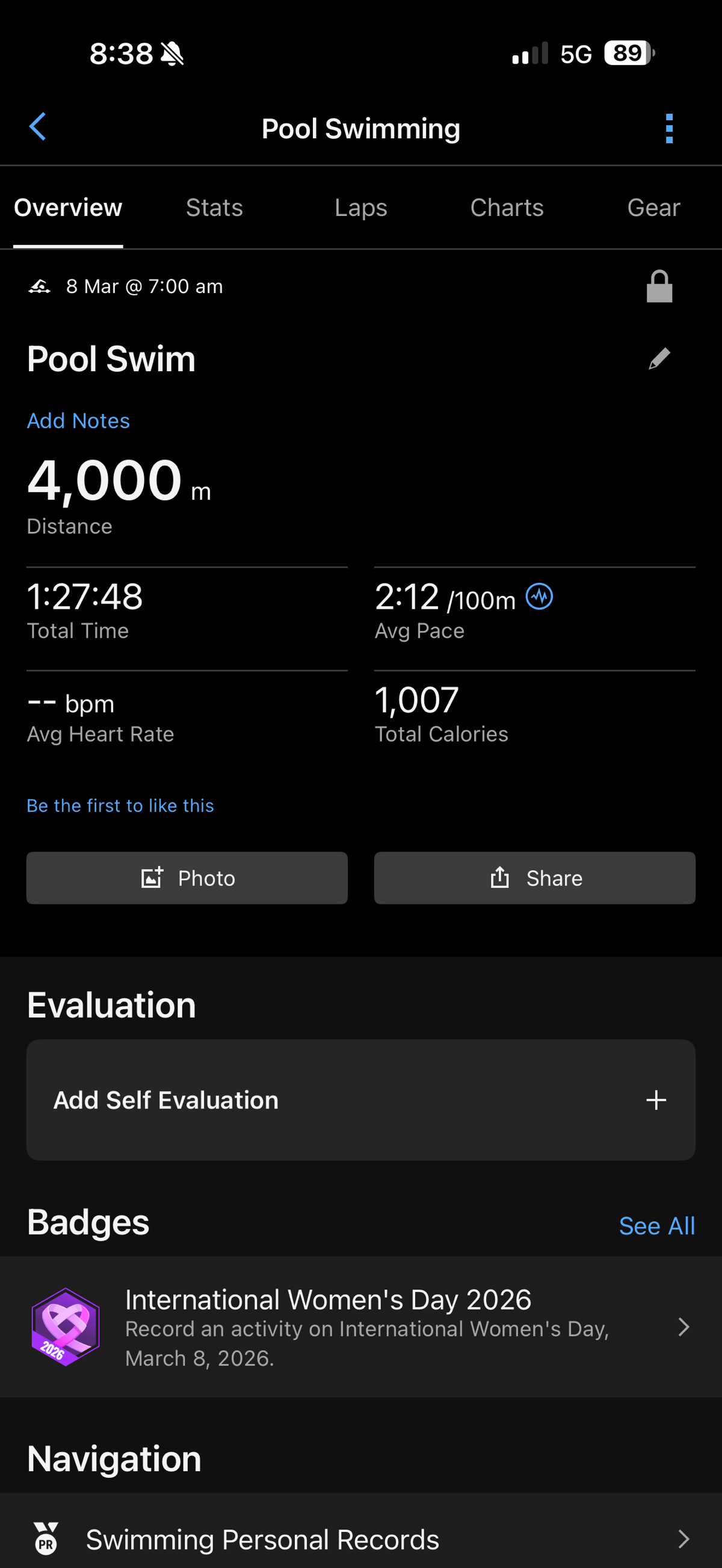The height and width of the screenshot is (1568, 722).
Task: Share this swim activity
Action: pos(534,878)
